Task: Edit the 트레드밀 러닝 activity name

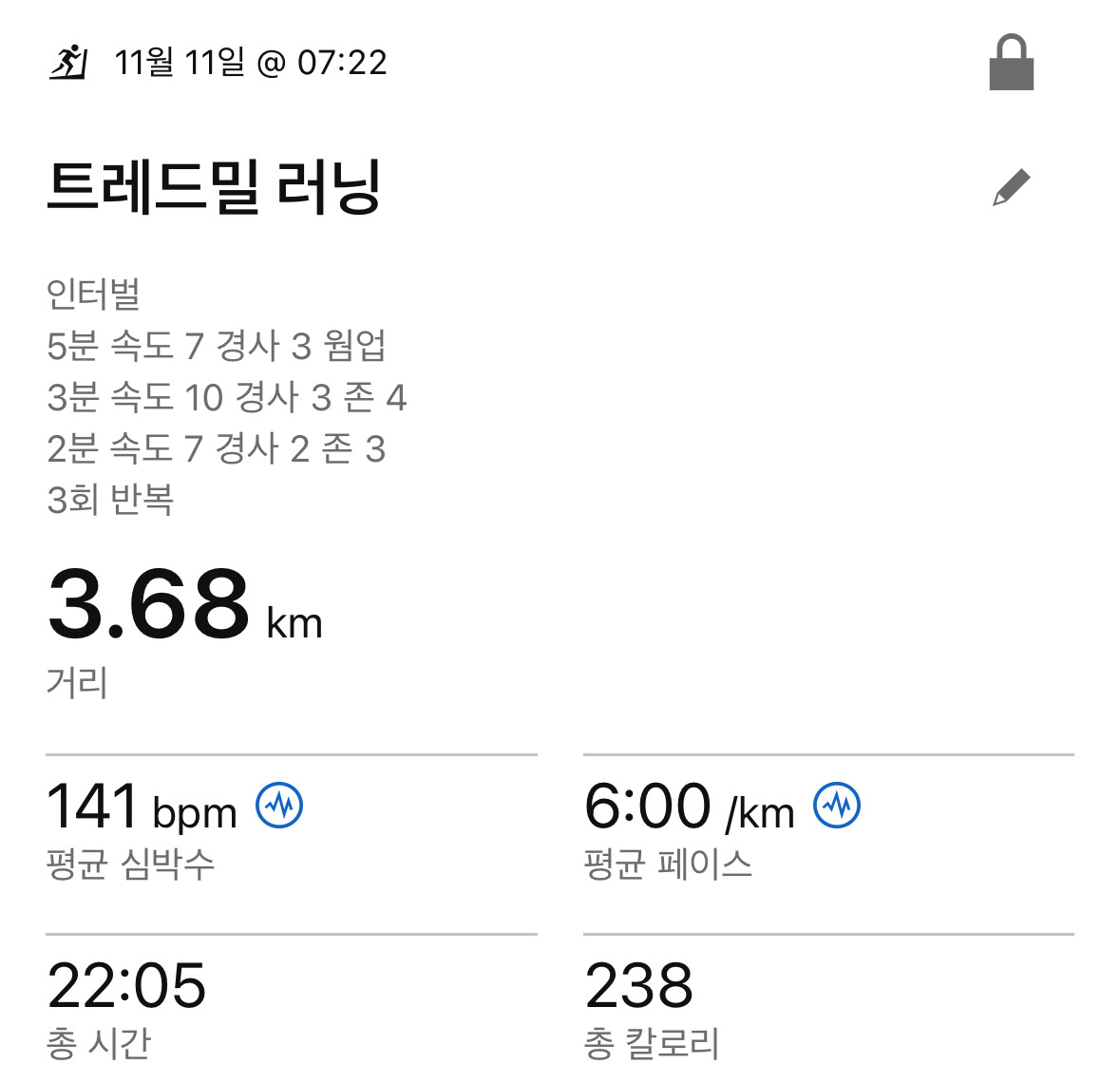Action: [1011, 187]
